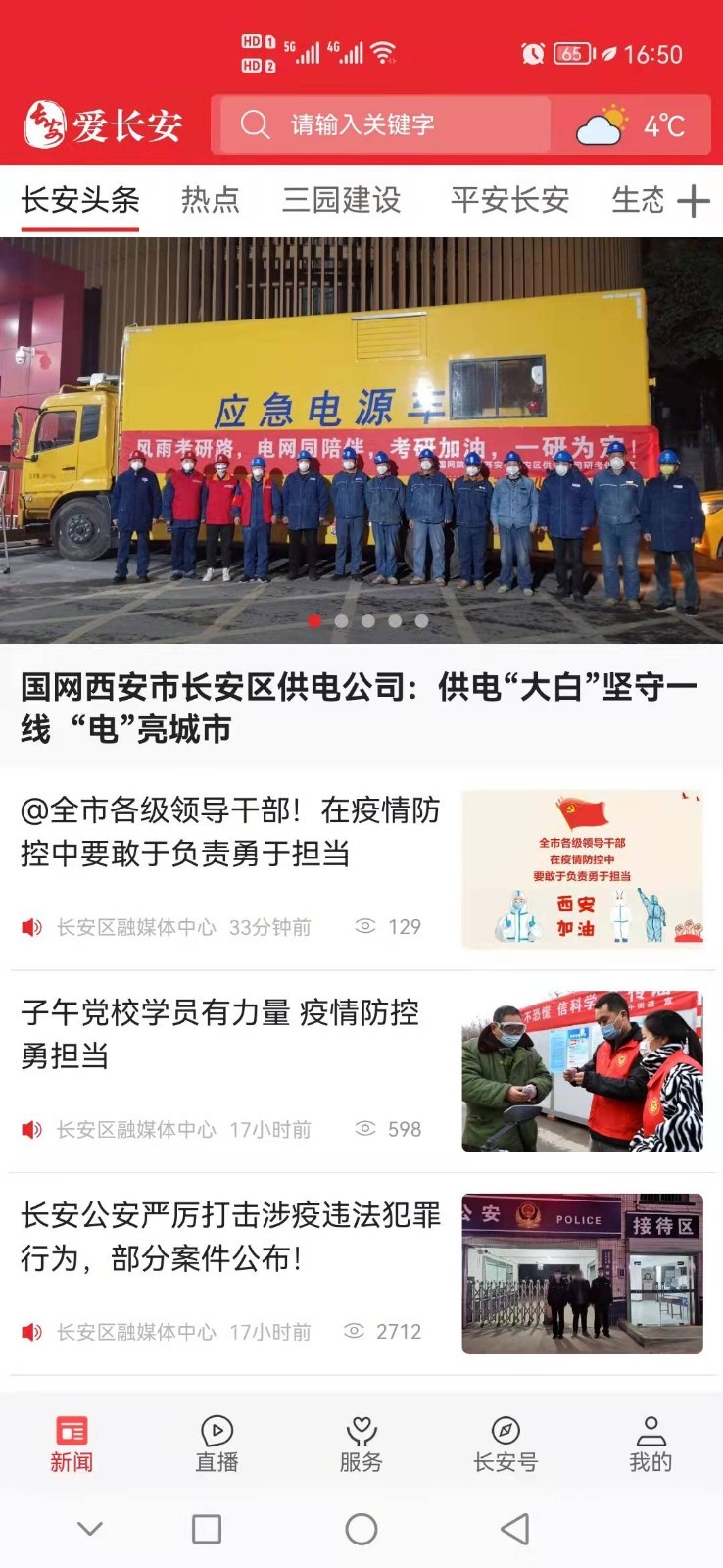Tap the search magnifier icon
723x1568 pixels.
tap(255, 124)
